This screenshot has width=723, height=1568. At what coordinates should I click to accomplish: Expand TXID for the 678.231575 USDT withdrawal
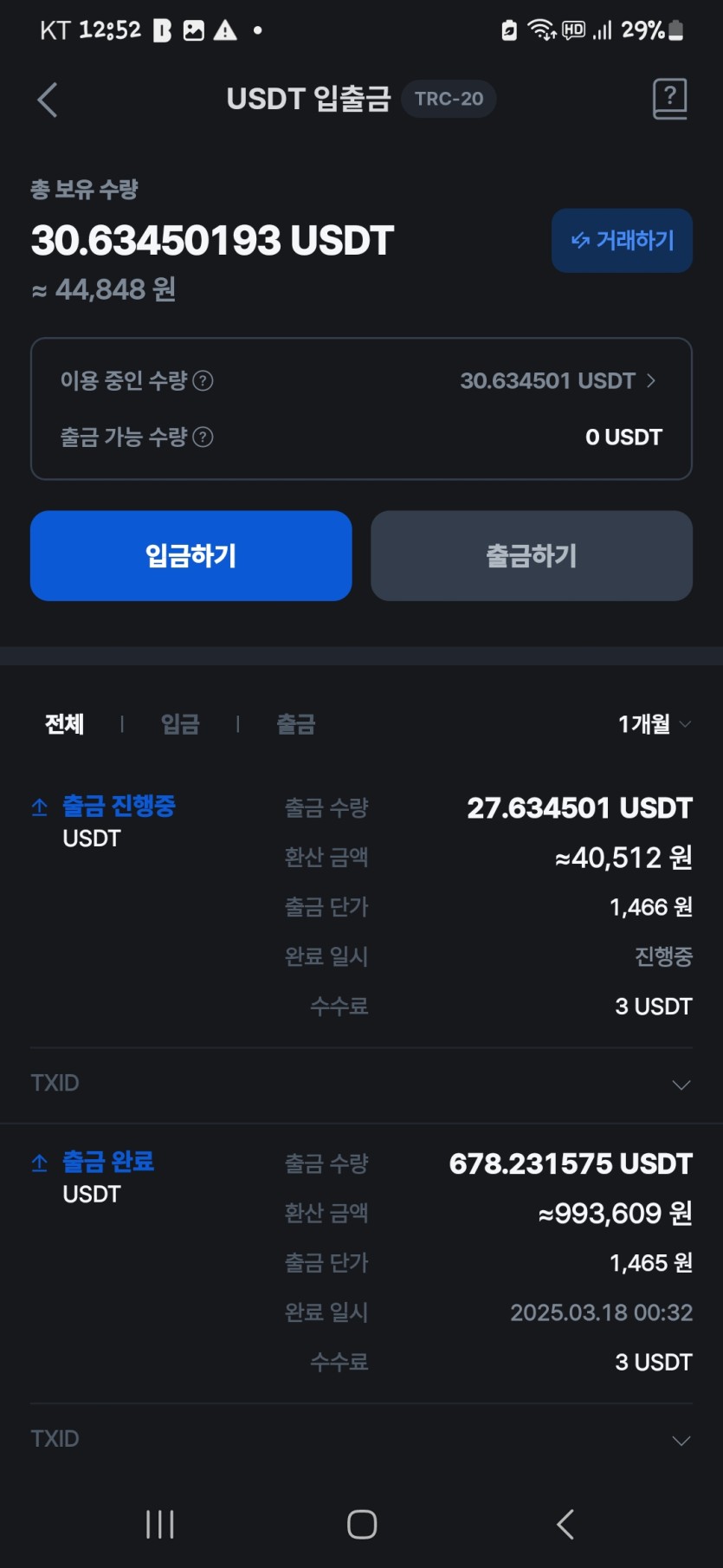(x=681, y=1440)
